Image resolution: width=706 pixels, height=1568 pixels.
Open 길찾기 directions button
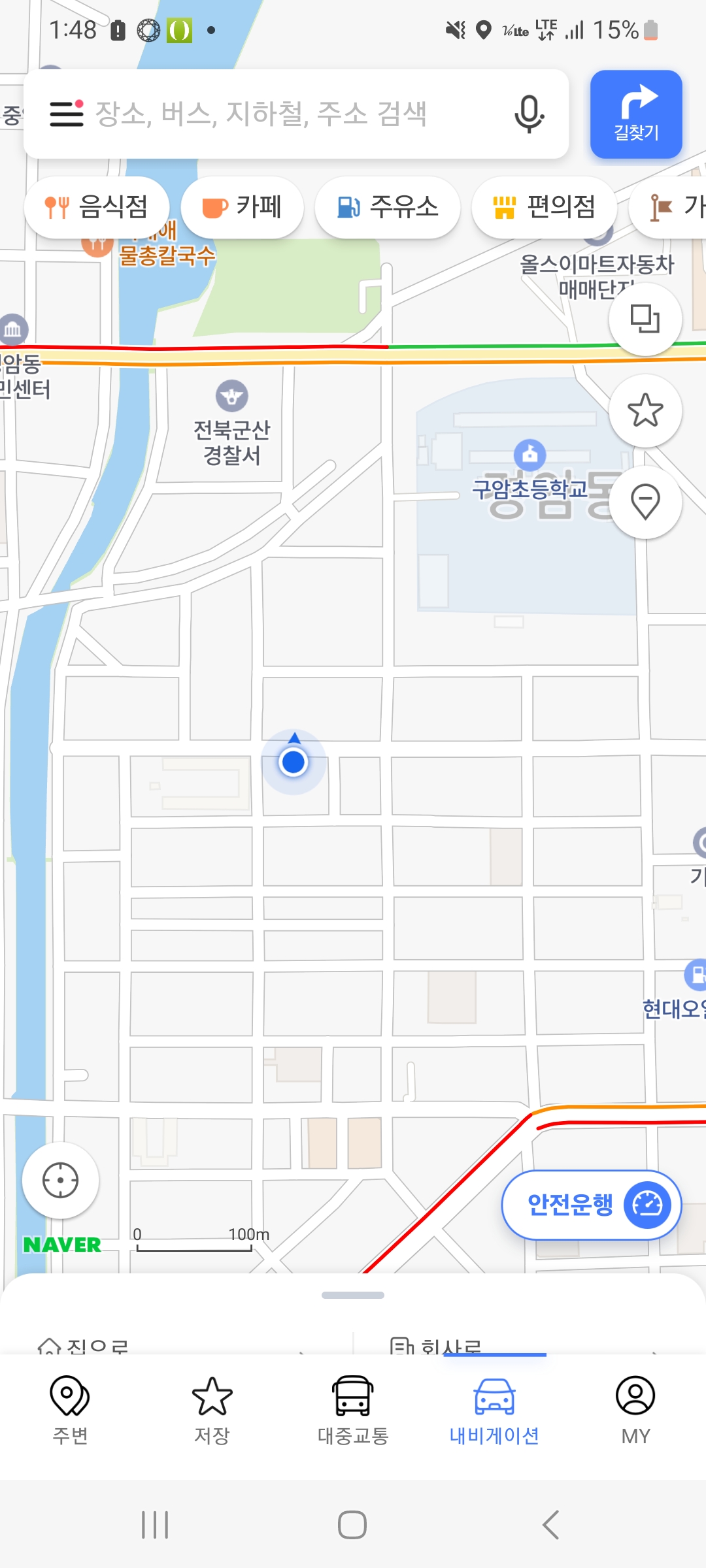point(636,114)
